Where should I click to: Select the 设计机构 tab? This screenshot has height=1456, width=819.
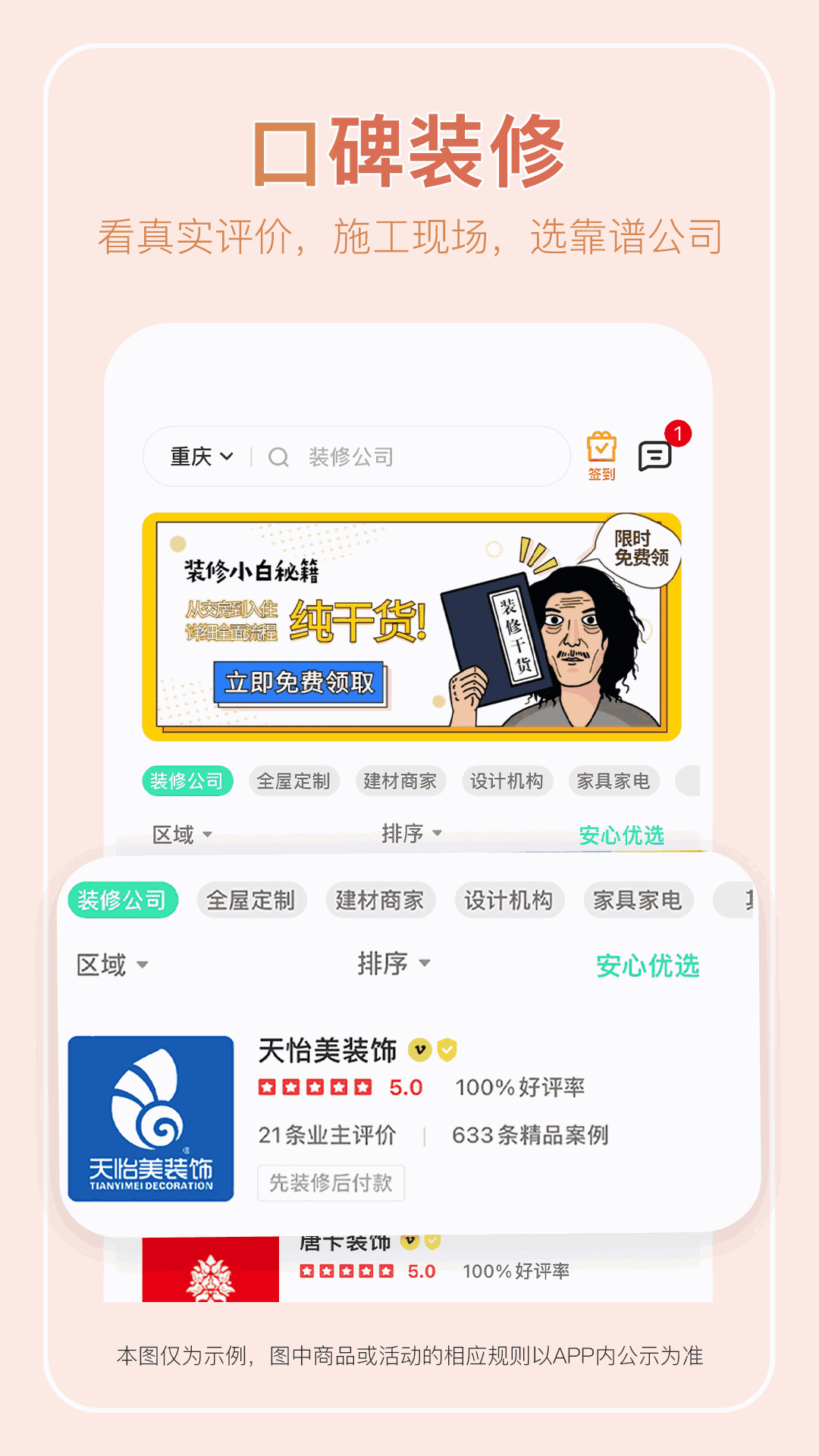coord(510,900)
